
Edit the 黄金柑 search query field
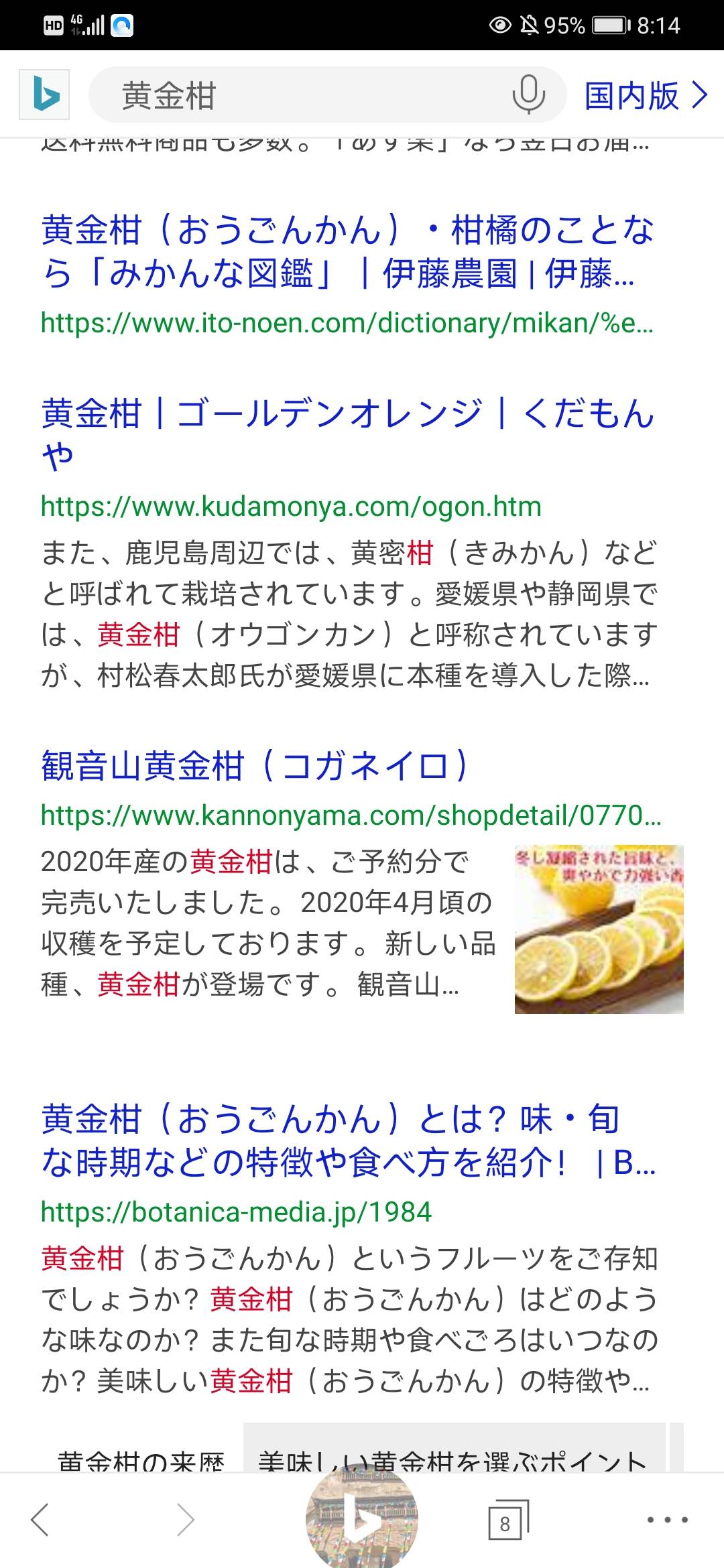(x=302, y=95)
